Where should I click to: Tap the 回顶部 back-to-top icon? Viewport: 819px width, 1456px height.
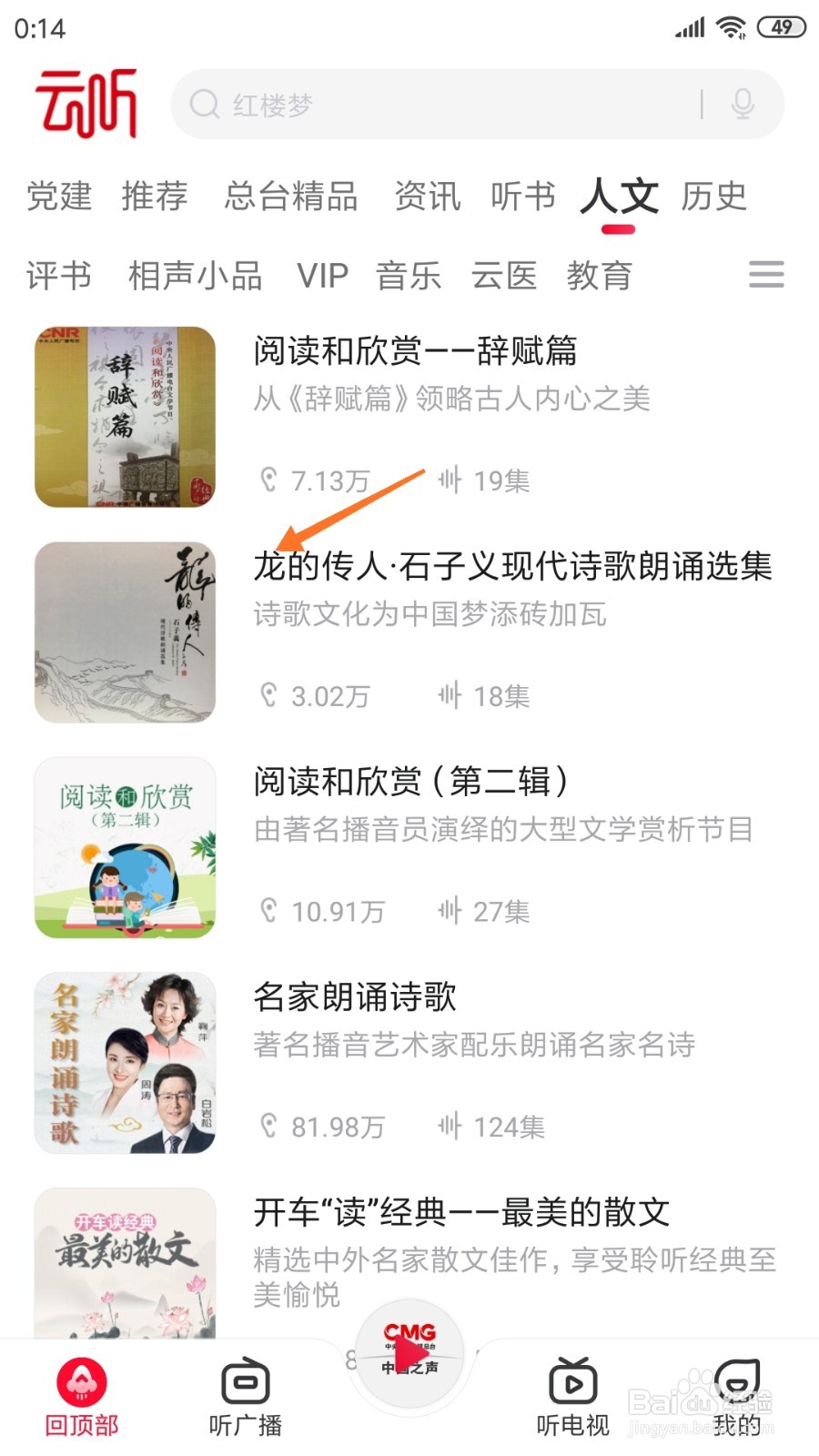pos(80,1392)
